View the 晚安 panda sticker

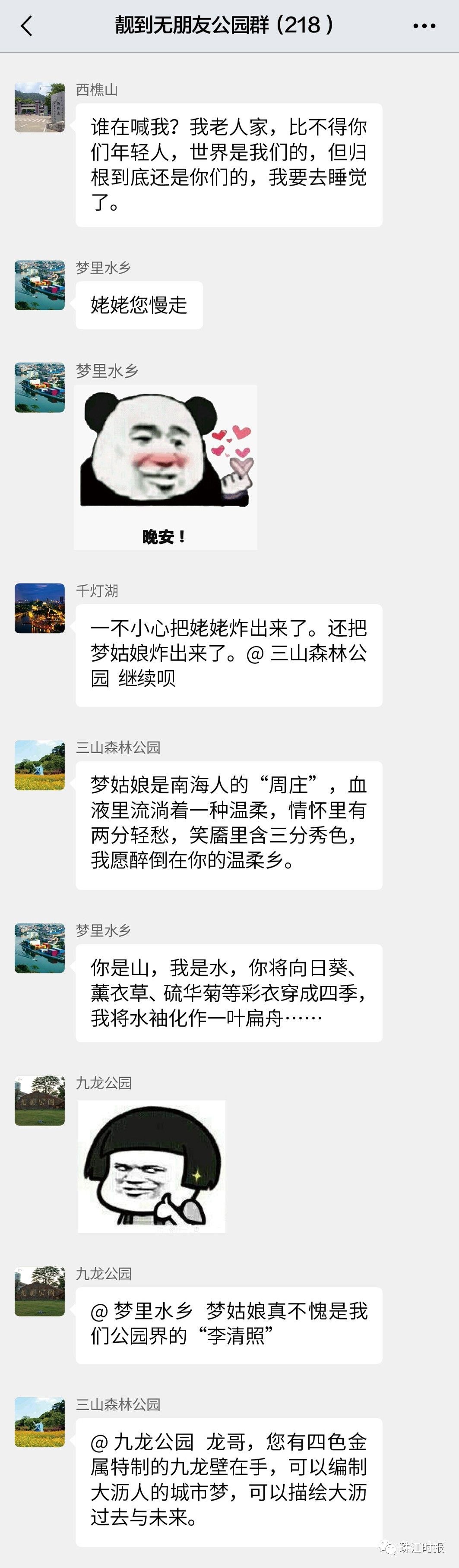coord(165,467)
